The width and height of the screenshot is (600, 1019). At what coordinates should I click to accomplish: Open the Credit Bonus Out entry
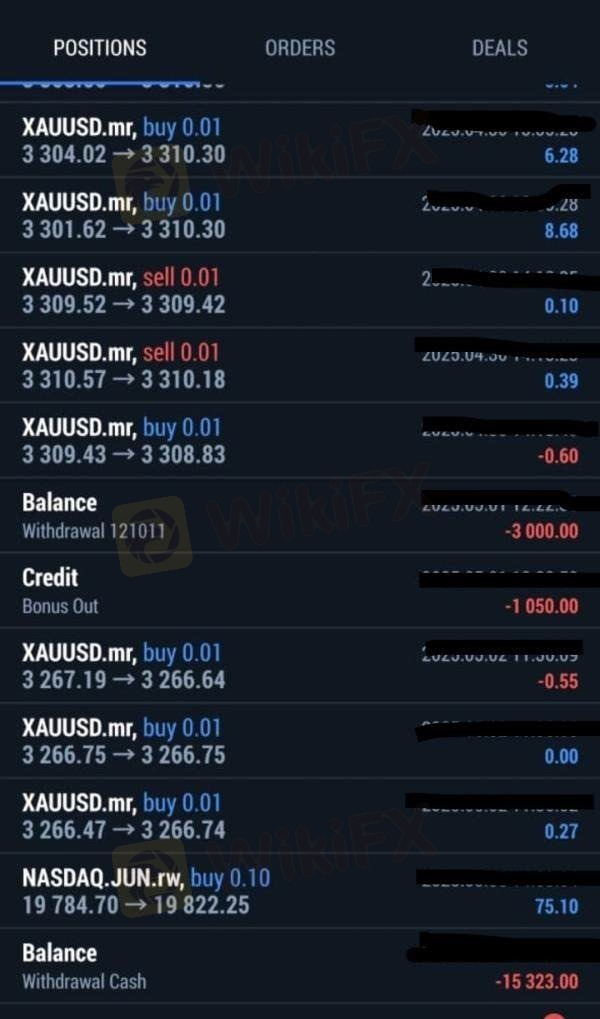pyautogui.click(x=300, y=590)
